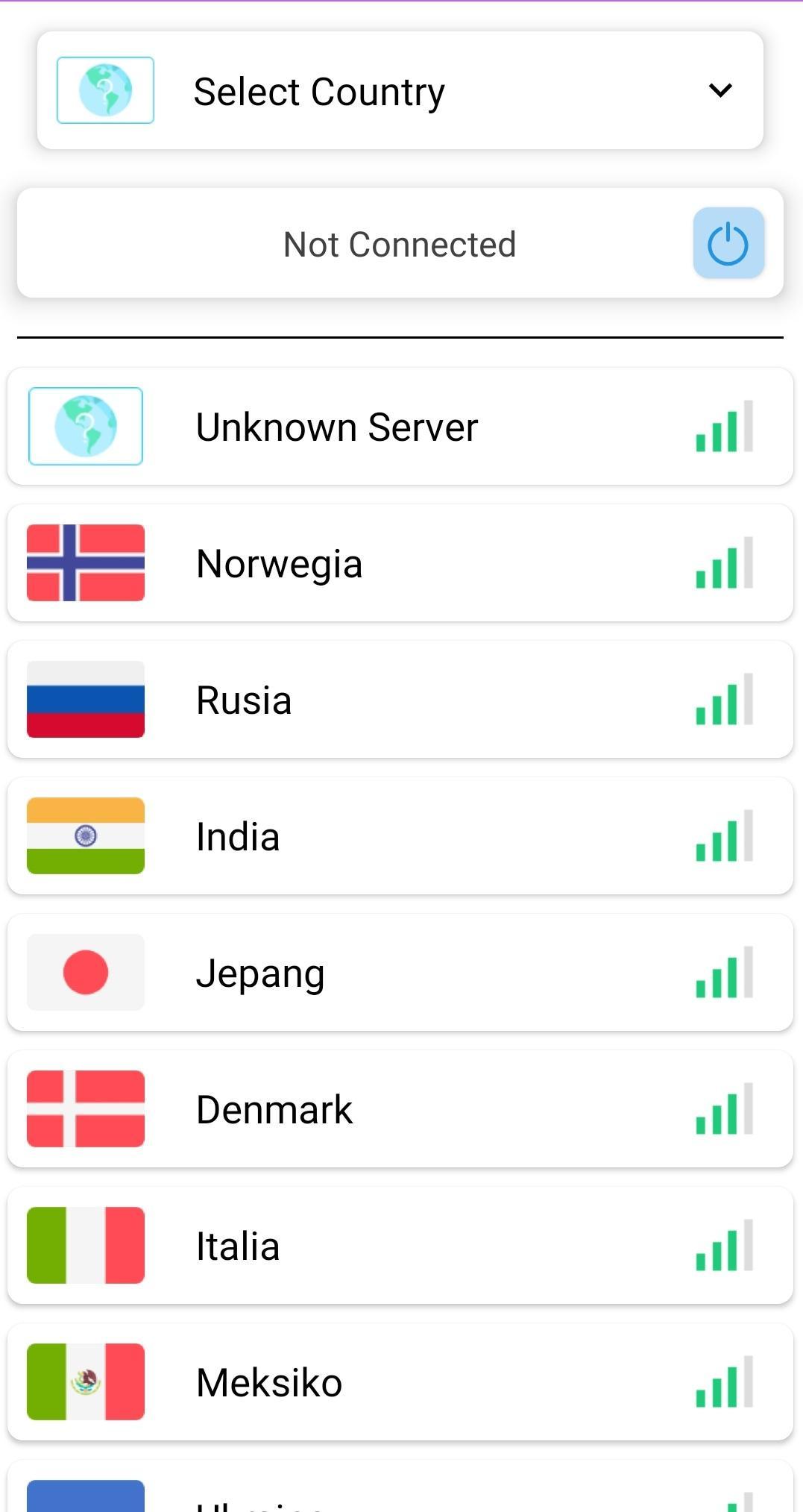Select India from the server list
Viewport: 803px width, 1512px height.
(x=400, y=836)
